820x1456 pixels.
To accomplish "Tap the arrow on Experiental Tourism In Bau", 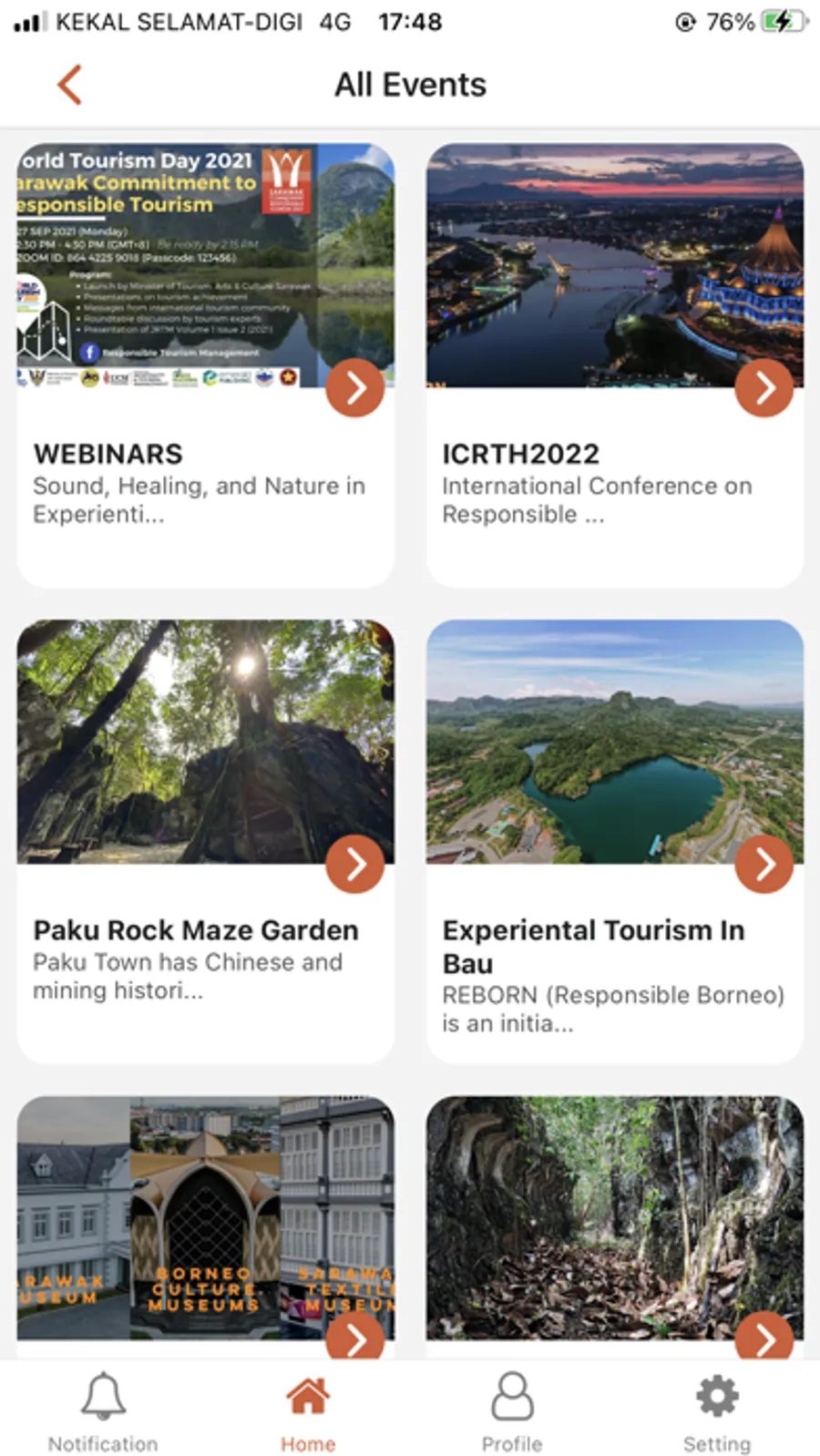I will coord(764,864).
